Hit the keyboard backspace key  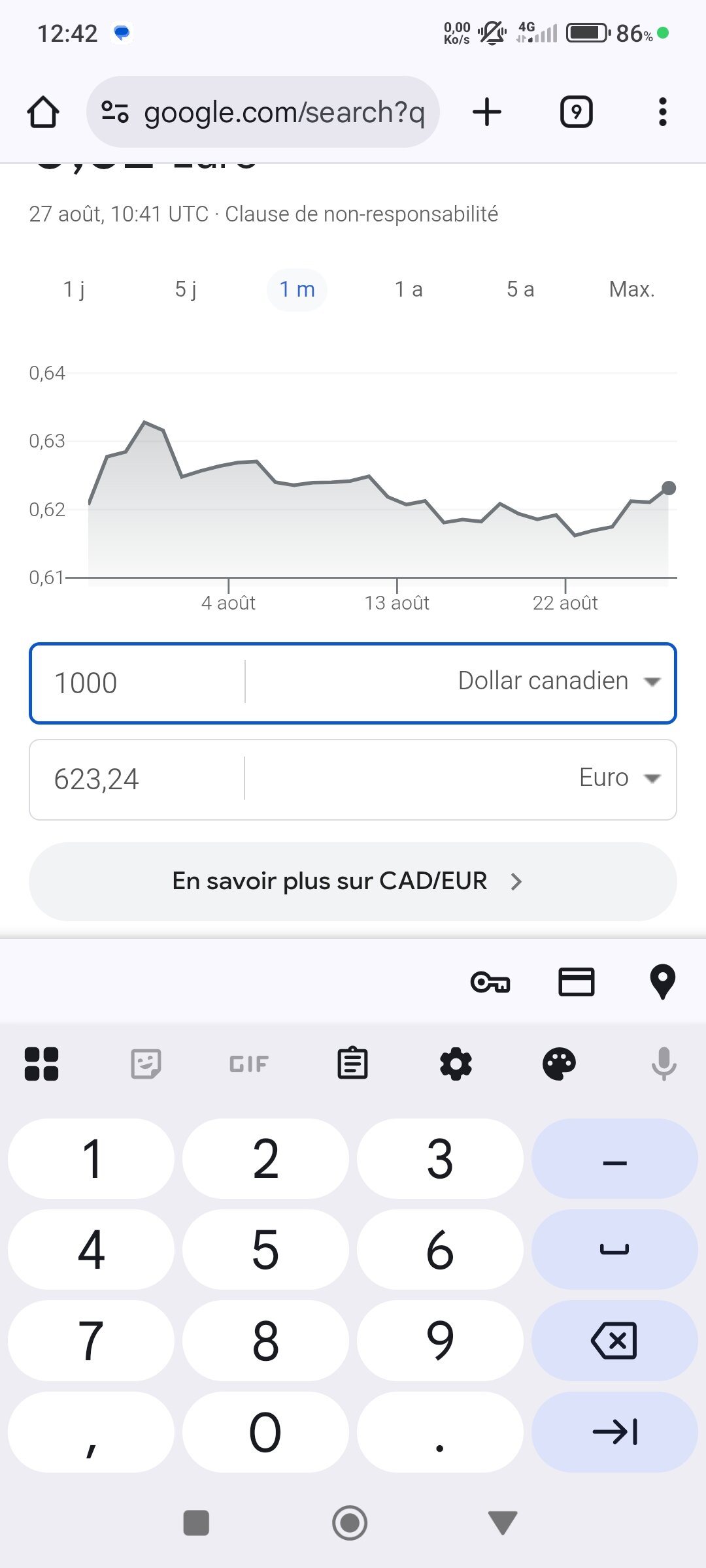[x=614, y=1341]
